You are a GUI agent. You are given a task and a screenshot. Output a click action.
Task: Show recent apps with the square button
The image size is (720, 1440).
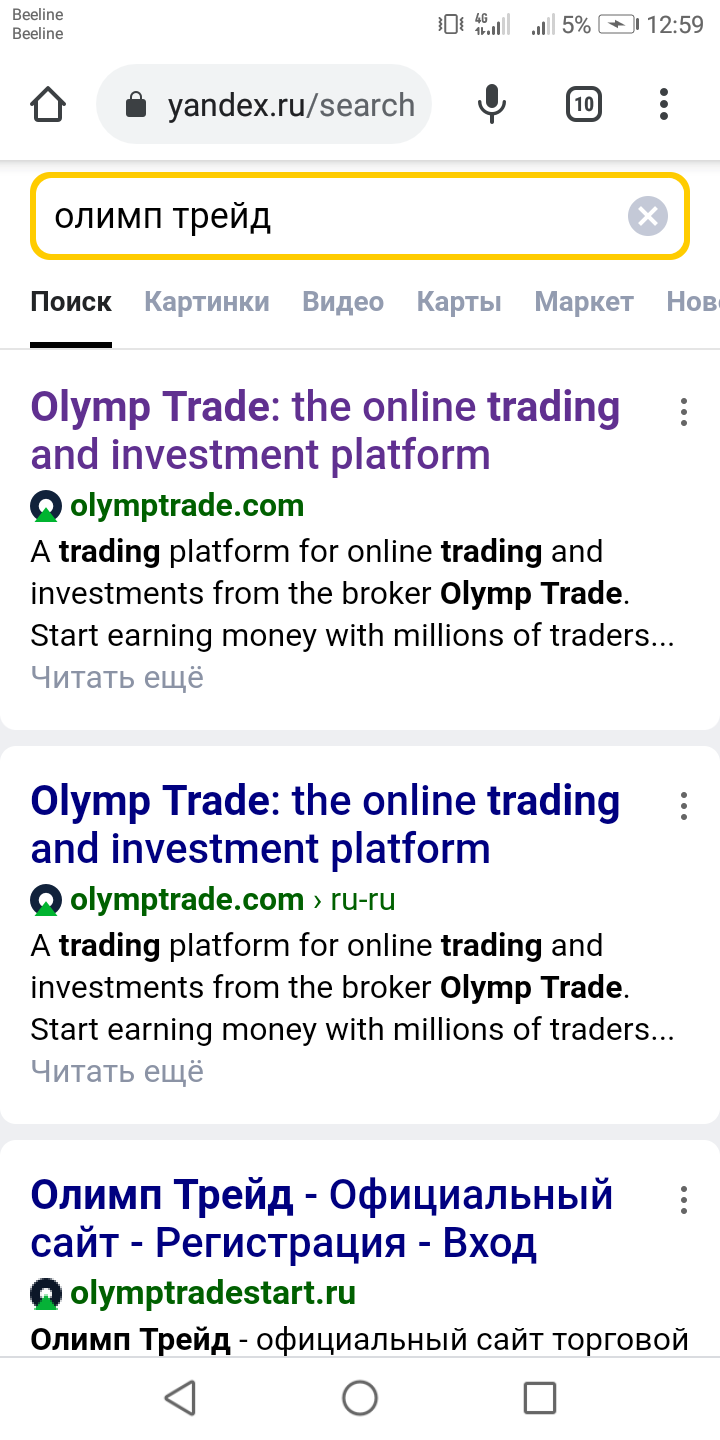point(540,1398)
